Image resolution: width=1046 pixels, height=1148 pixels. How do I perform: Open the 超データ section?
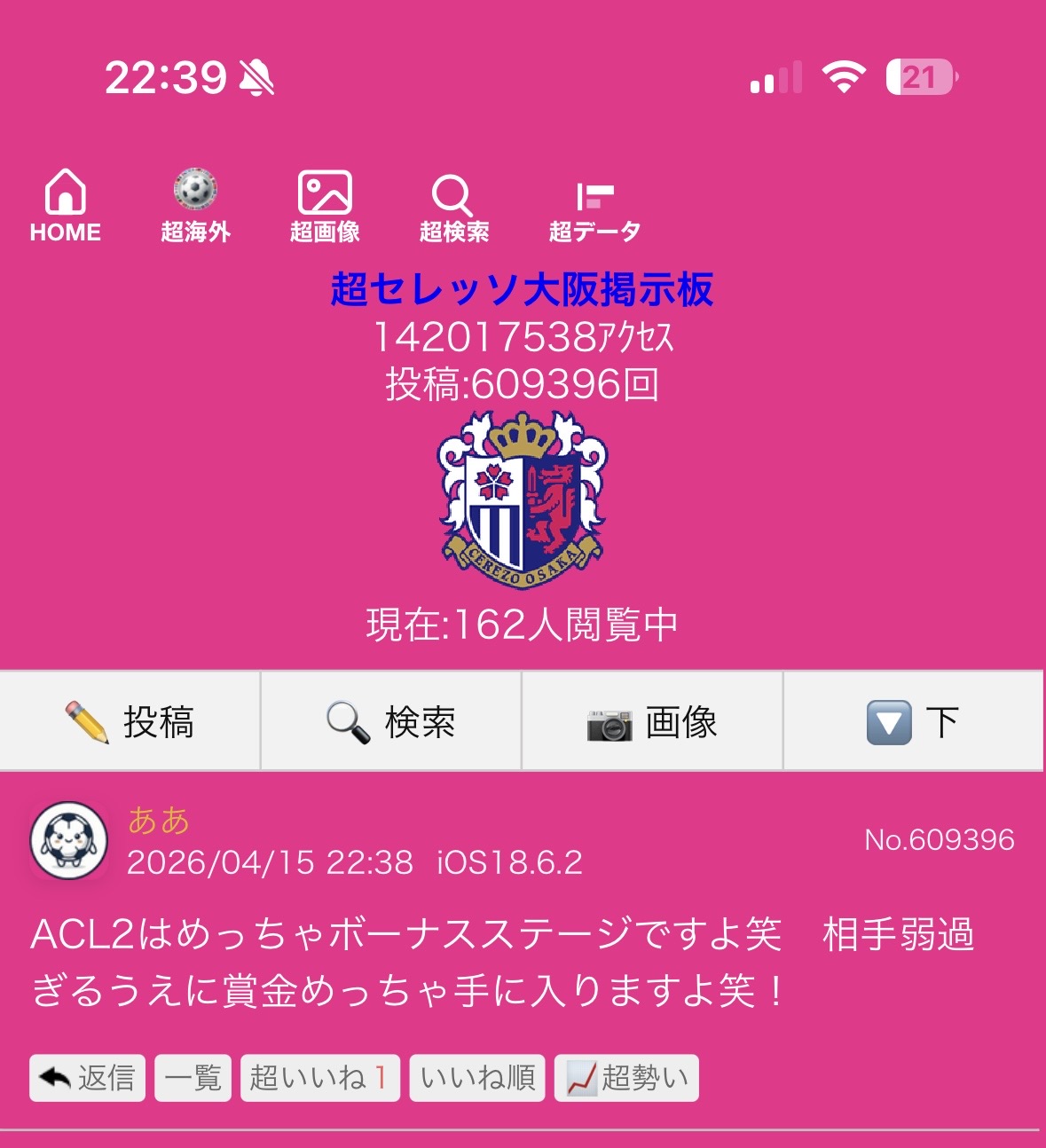(x=594, y=206)
